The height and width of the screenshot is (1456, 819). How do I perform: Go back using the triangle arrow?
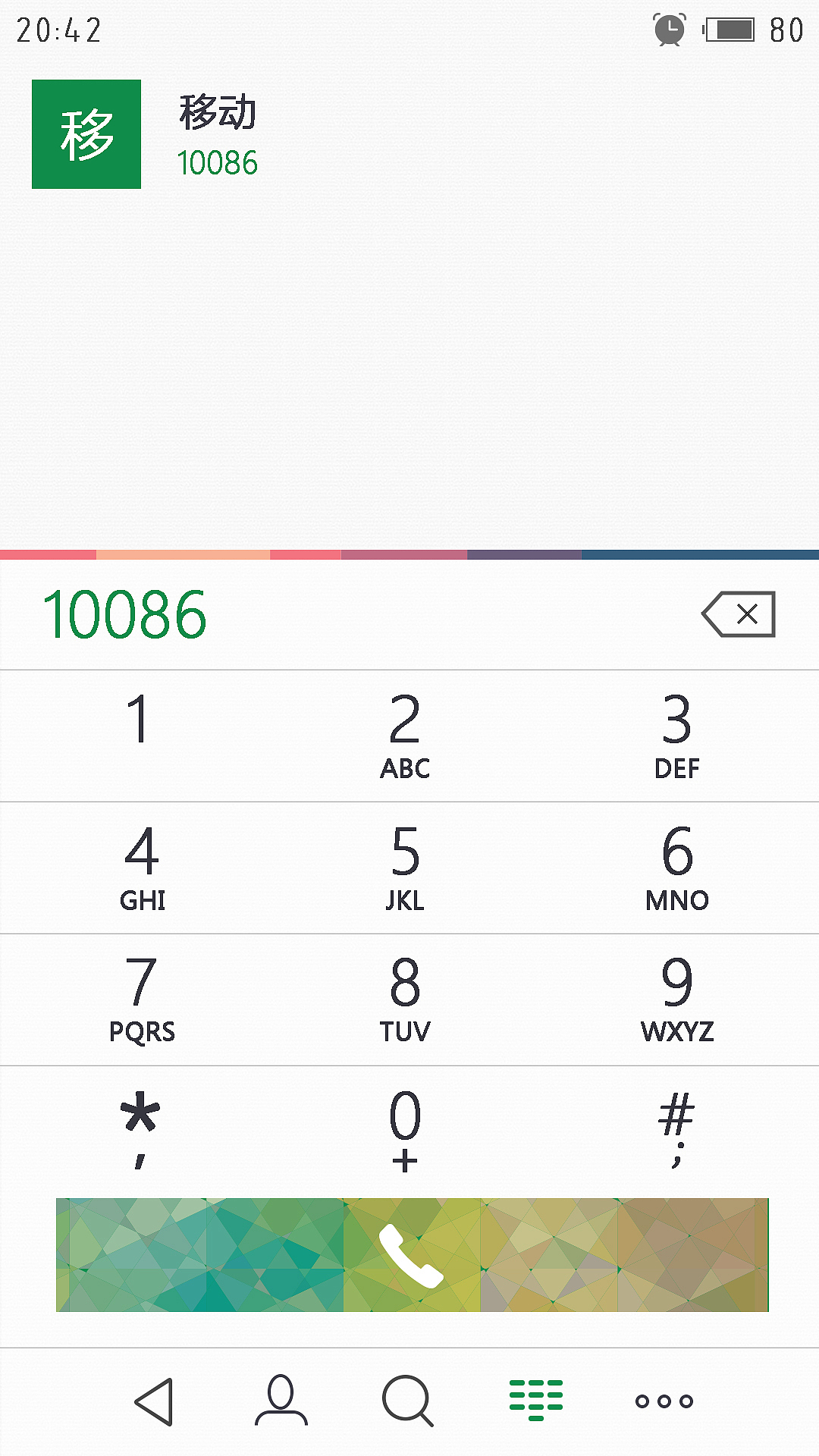155,1401
